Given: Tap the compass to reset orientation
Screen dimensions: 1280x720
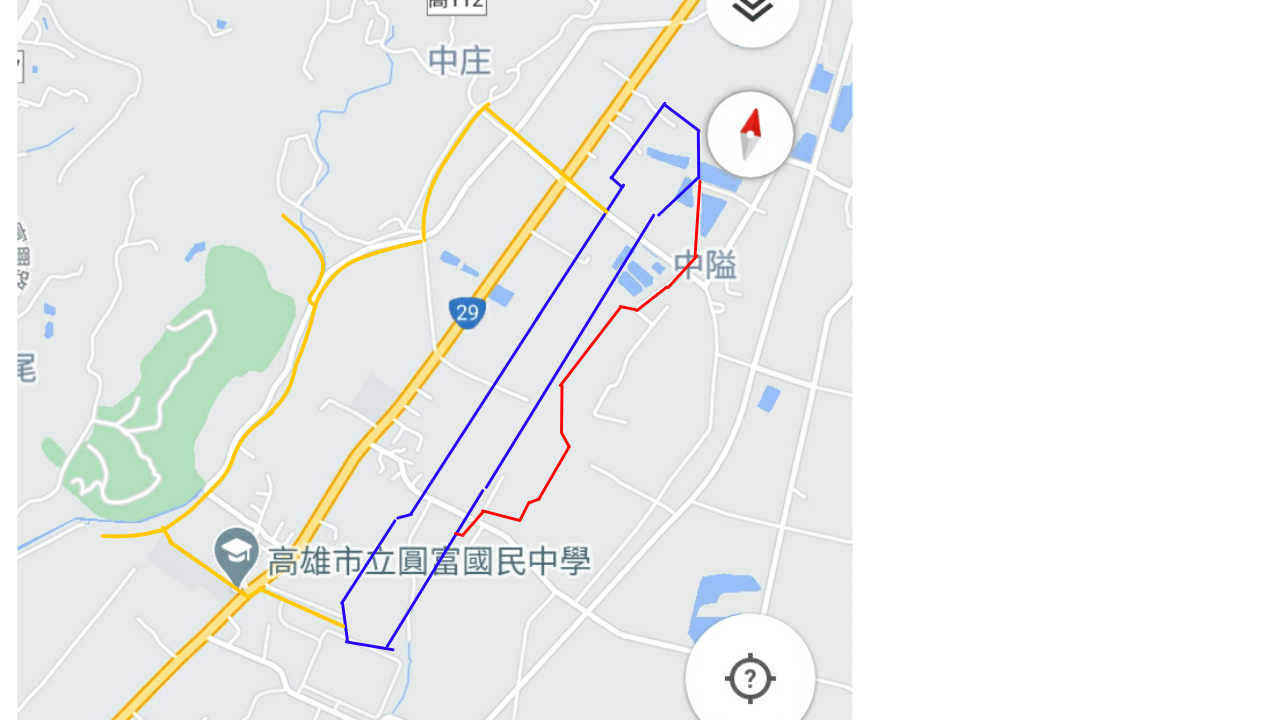Looking at the screenshot, I should (750, 134).
